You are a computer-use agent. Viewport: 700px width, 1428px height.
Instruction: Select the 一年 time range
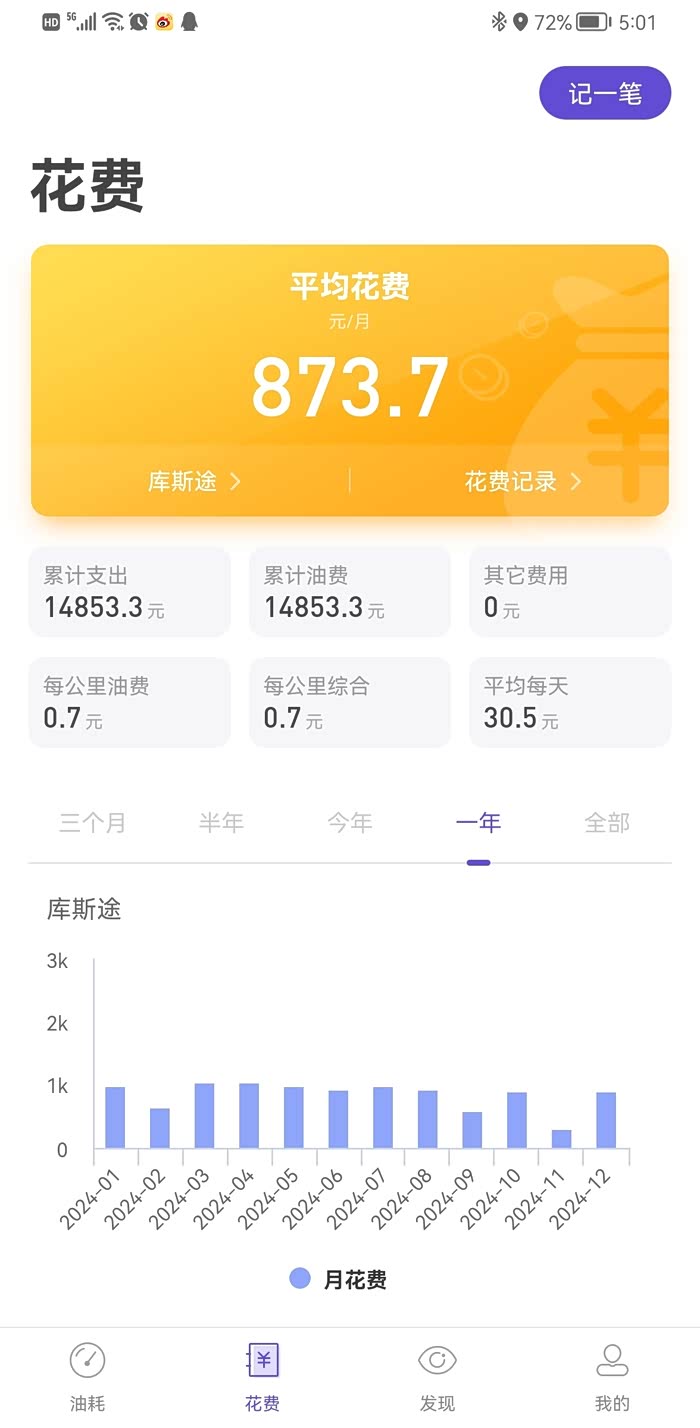coord(478,823)
